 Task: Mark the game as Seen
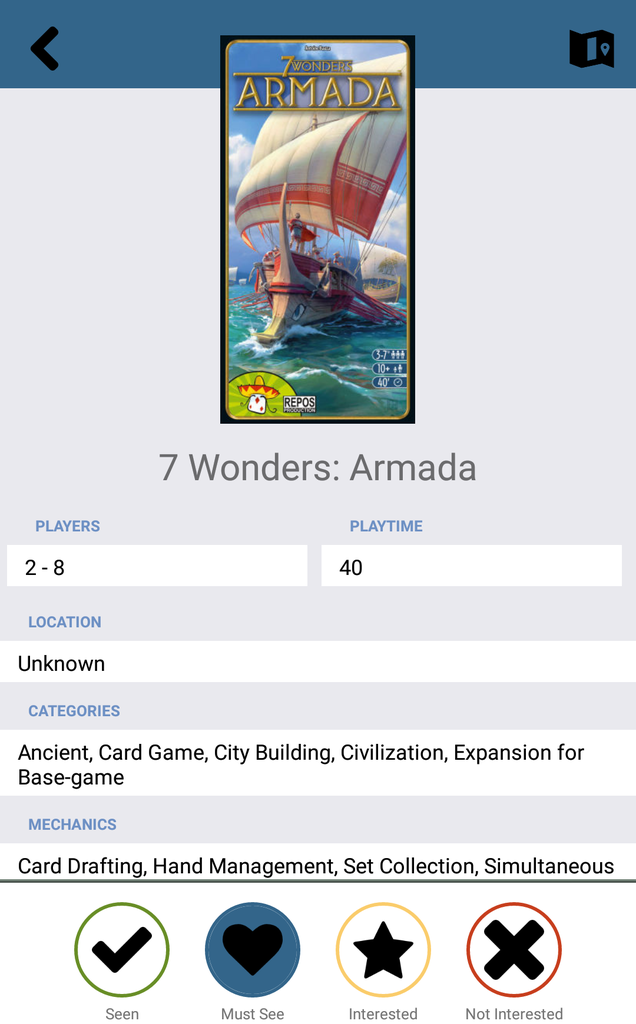pyautogui.click(x=122, y=949)
